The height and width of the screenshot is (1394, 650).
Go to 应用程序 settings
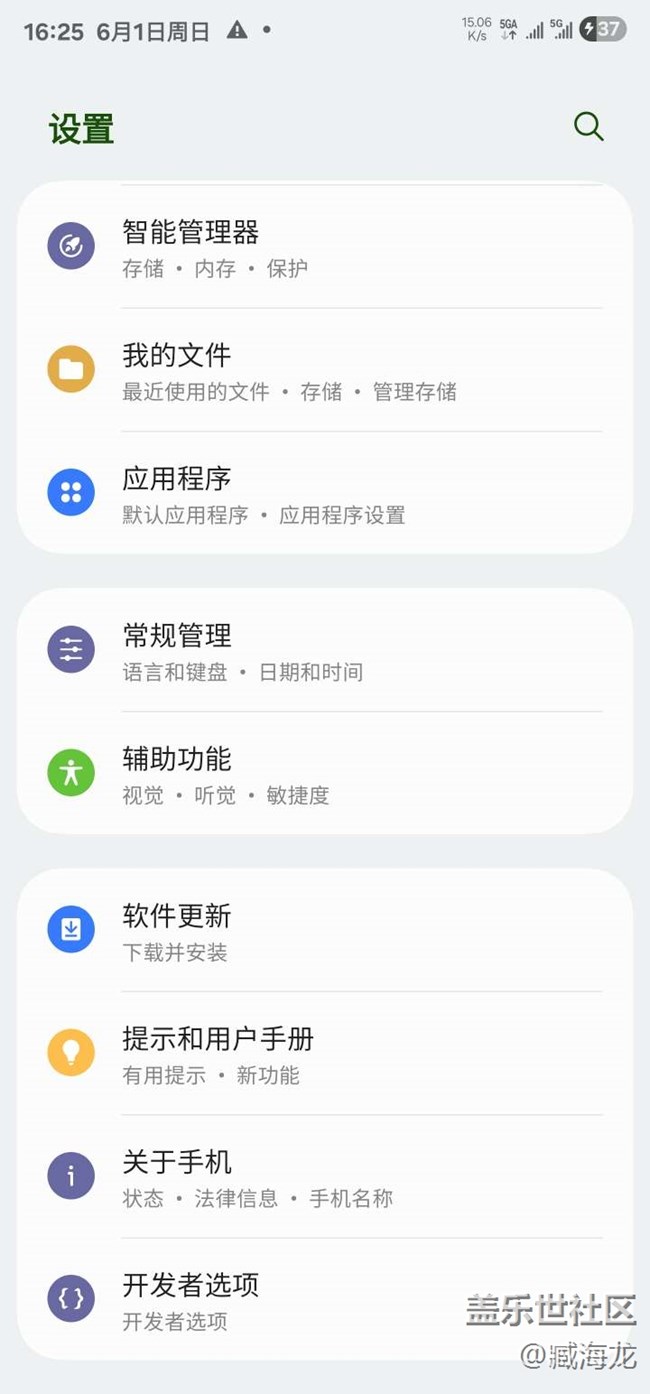(324, 494)
